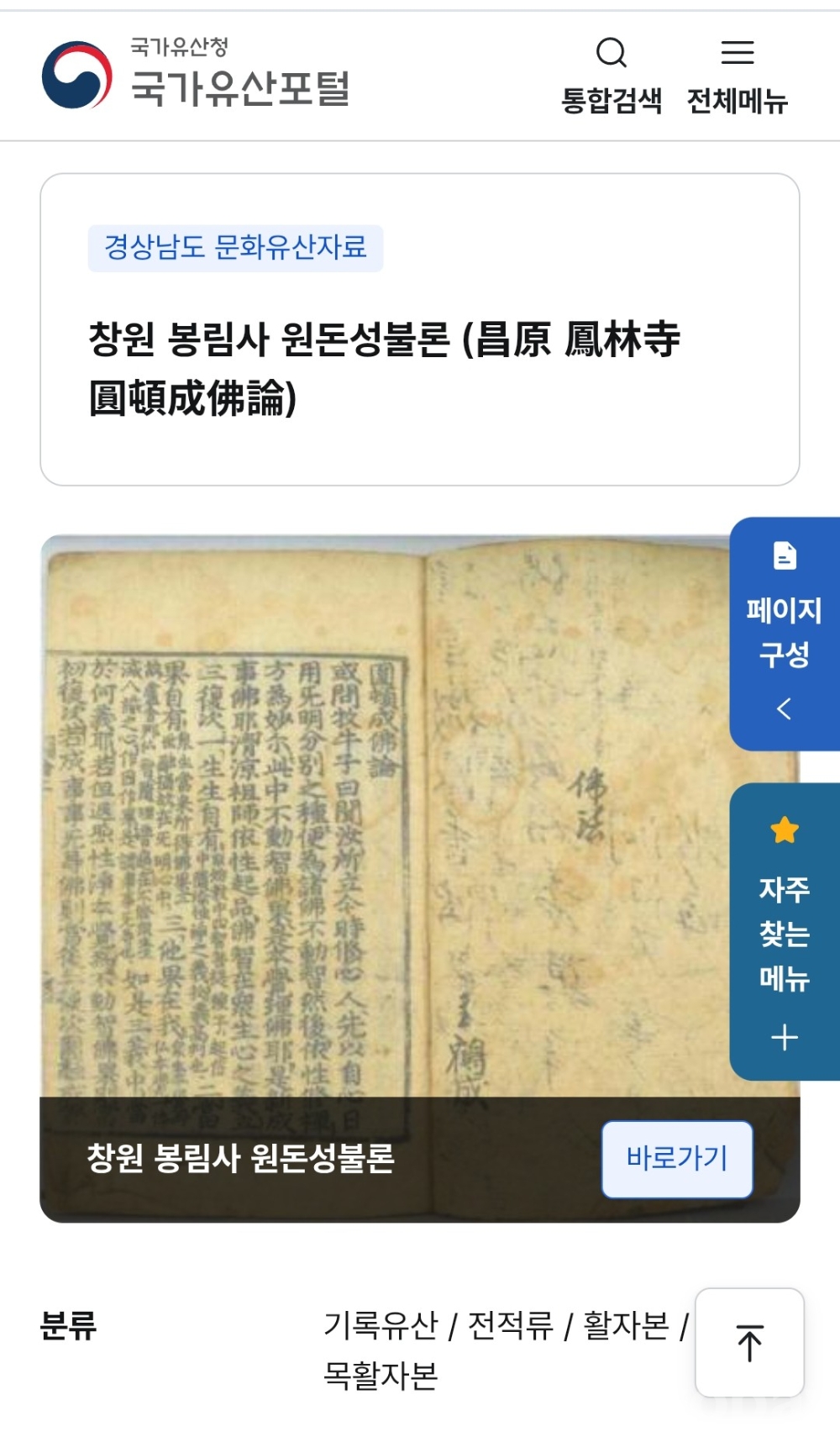Jump back to top of page
This screenshot has width=840, height=1437.
[x=749, y=1342]
